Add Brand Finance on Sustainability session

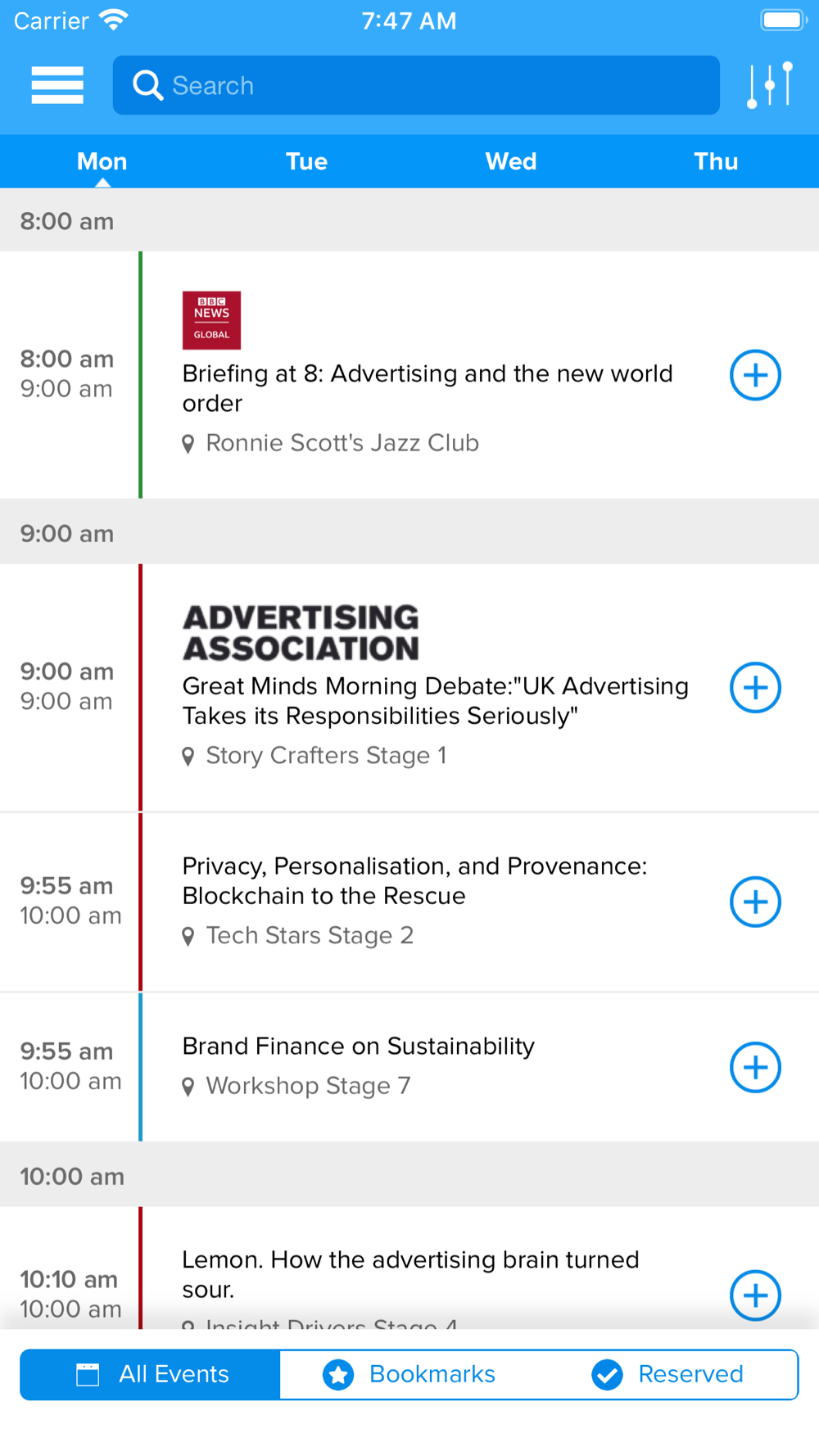click(x=755, y=1067)
